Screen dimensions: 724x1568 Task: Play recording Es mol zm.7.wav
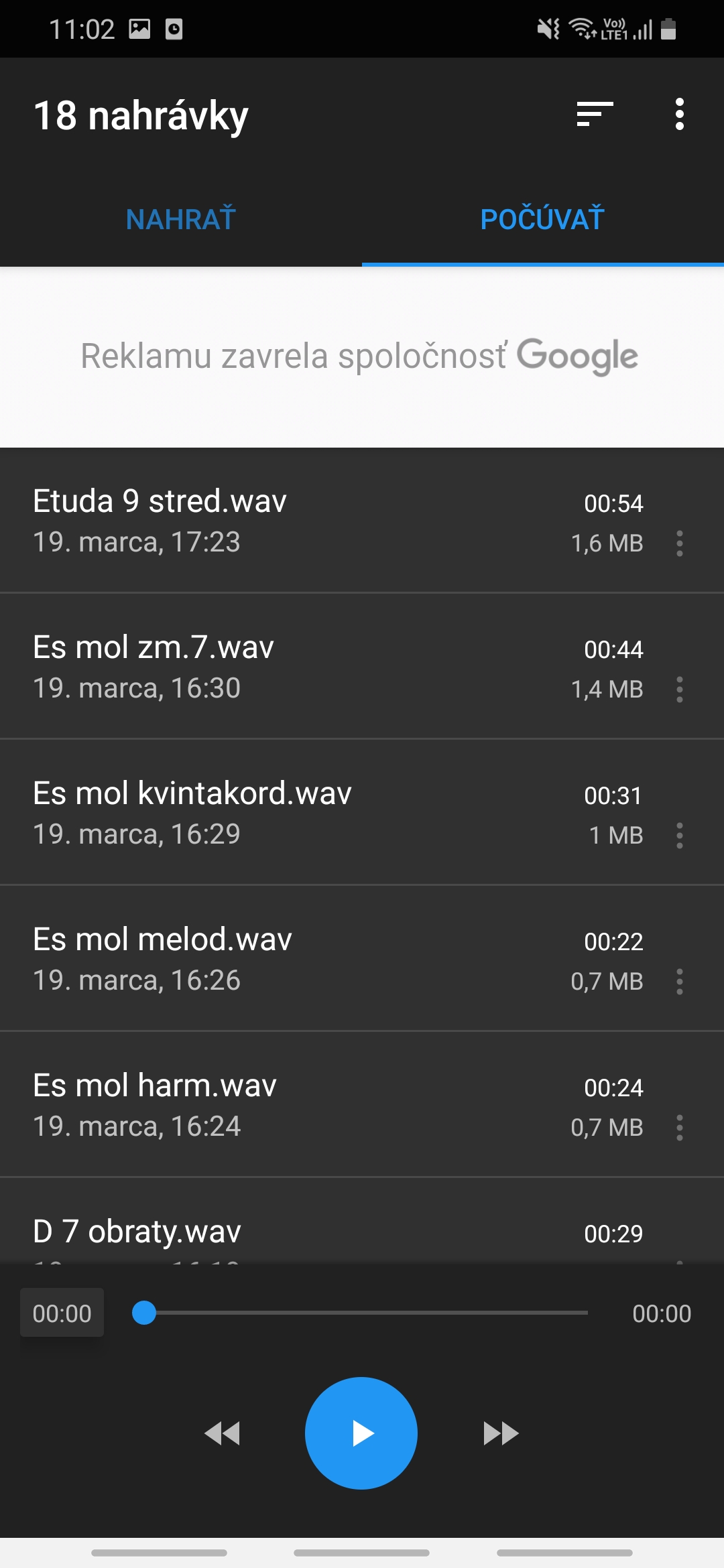coord(362,666)
